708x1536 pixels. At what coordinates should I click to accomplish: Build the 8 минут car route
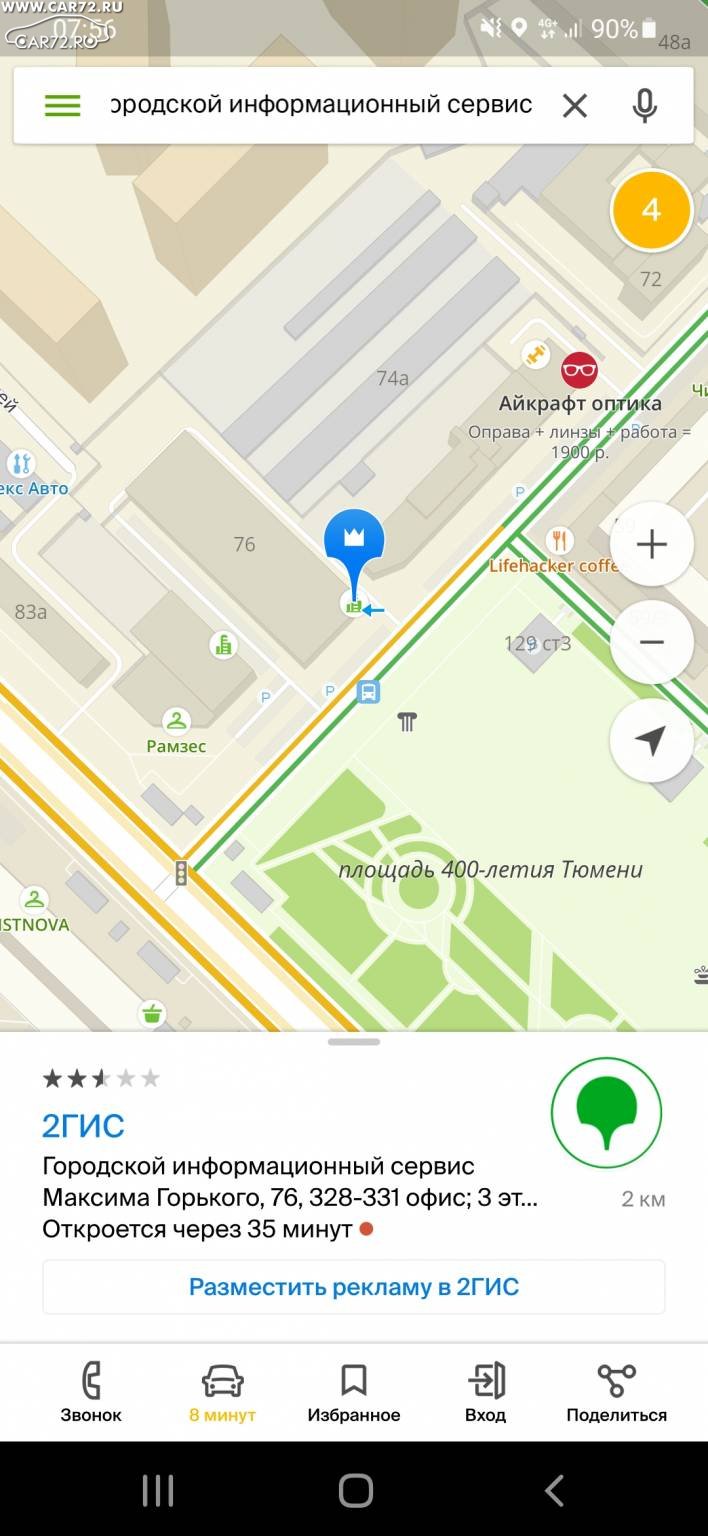pos(222,1392)
